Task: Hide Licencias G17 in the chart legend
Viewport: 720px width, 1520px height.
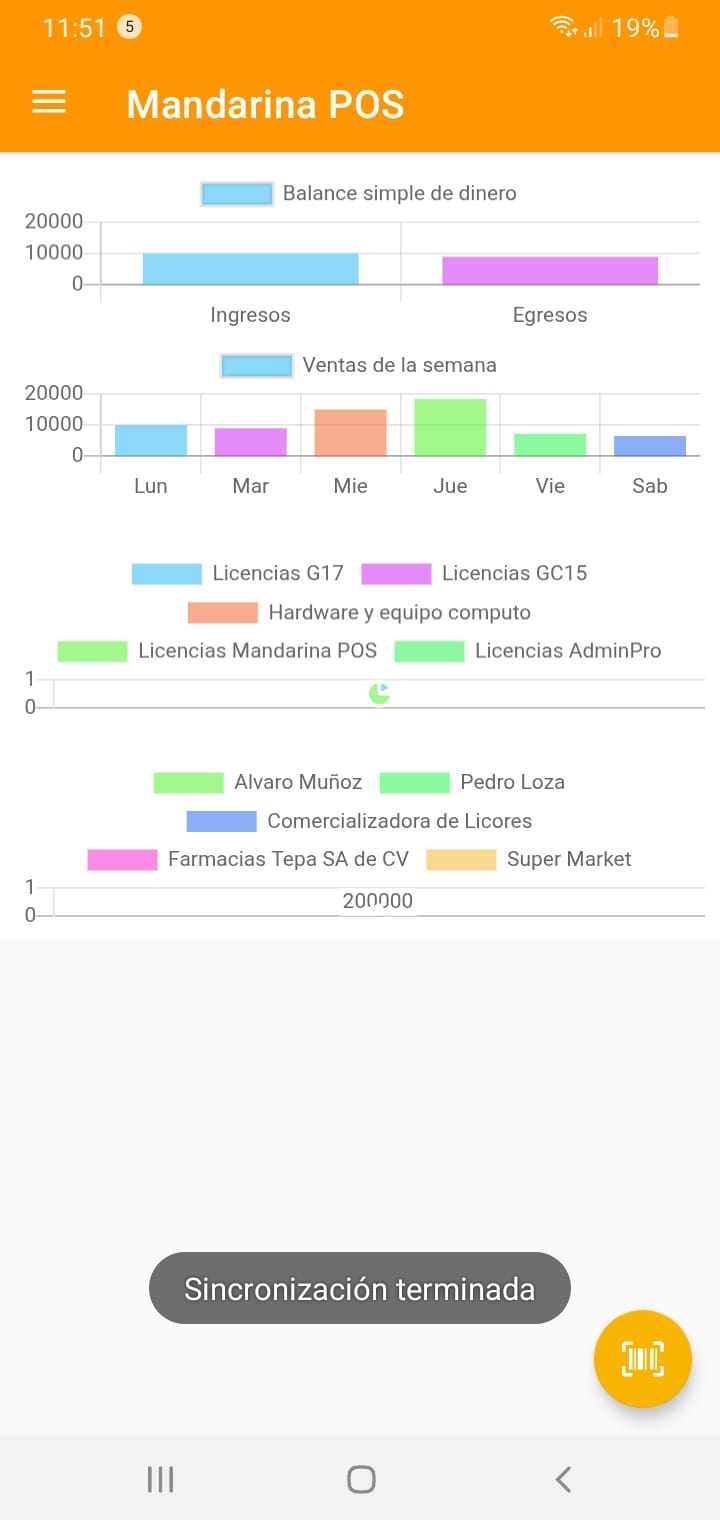Action: pos(238,573)
